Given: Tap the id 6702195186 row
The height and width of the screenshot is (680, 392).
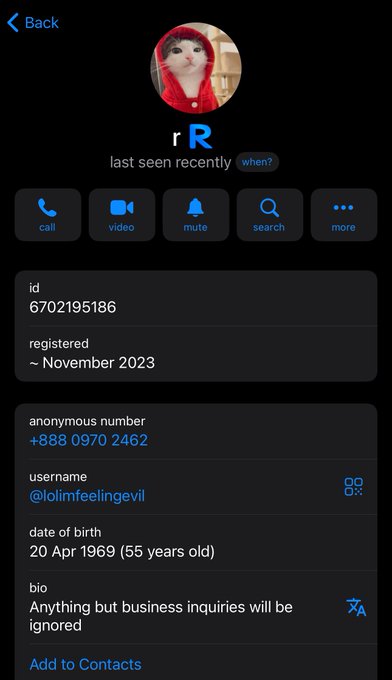Looking at the screenshot, I should click(196, 298).
